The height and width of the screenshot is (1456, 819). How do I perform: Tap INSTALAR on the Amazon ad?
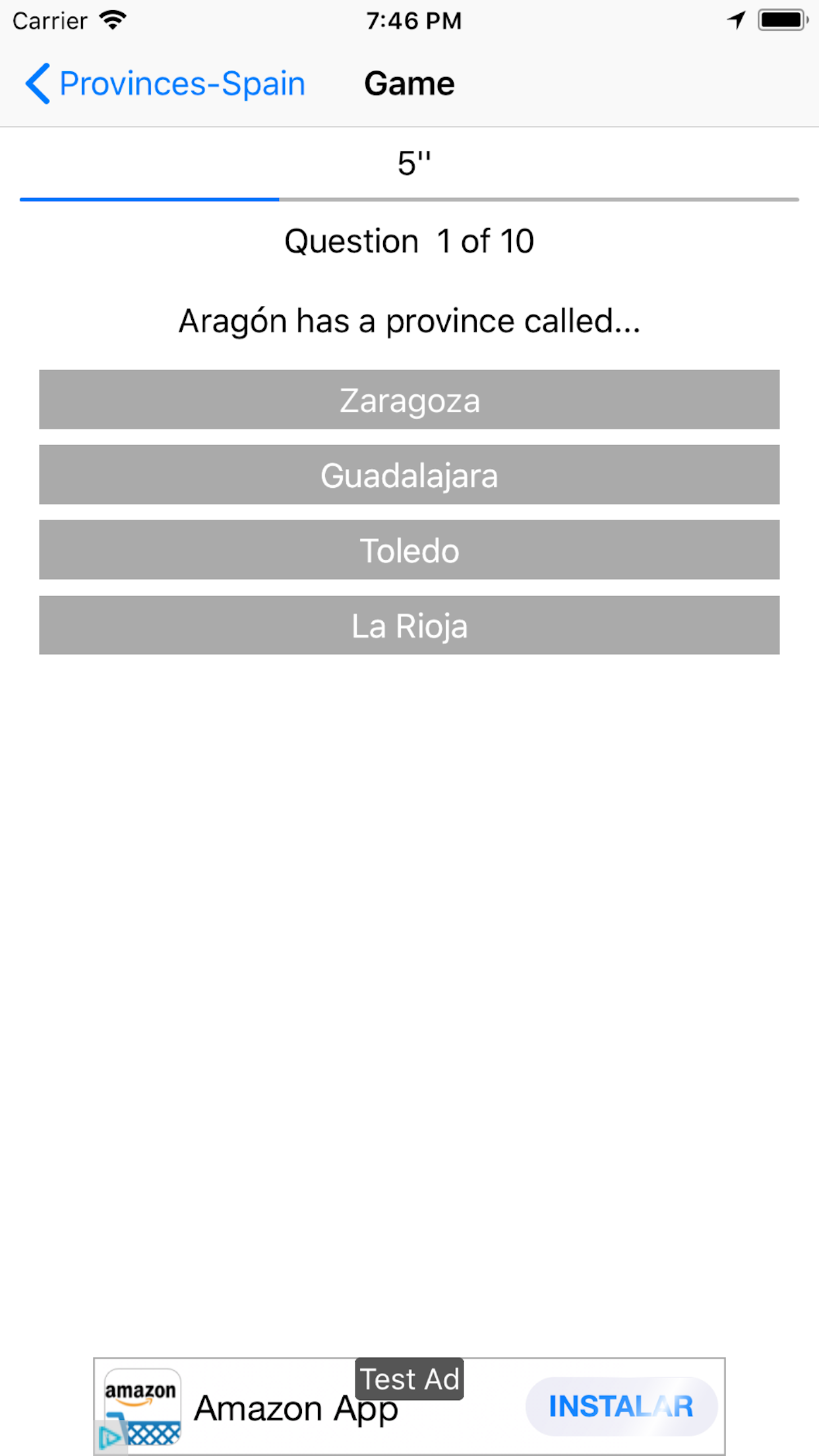click(621, 1406)
